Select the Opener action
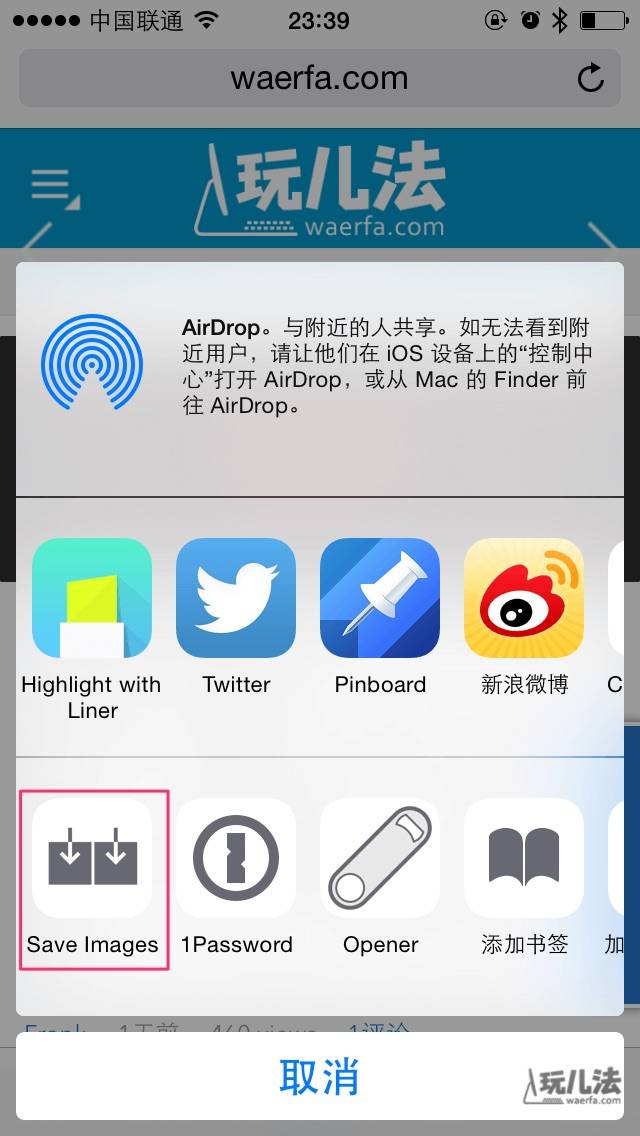The height and width of the screenshot is (1136, 640). tap(380, 859)
